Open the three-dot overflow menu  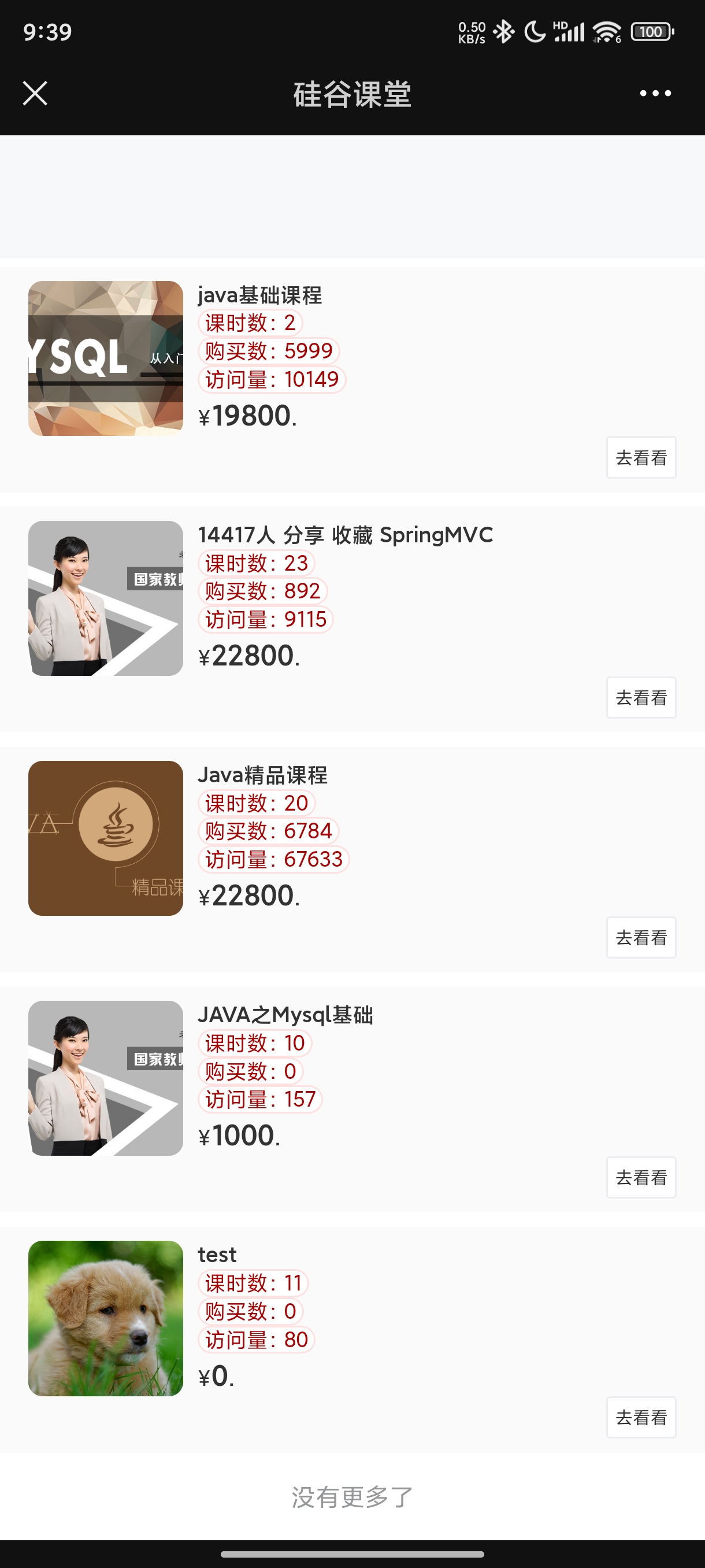655,93
